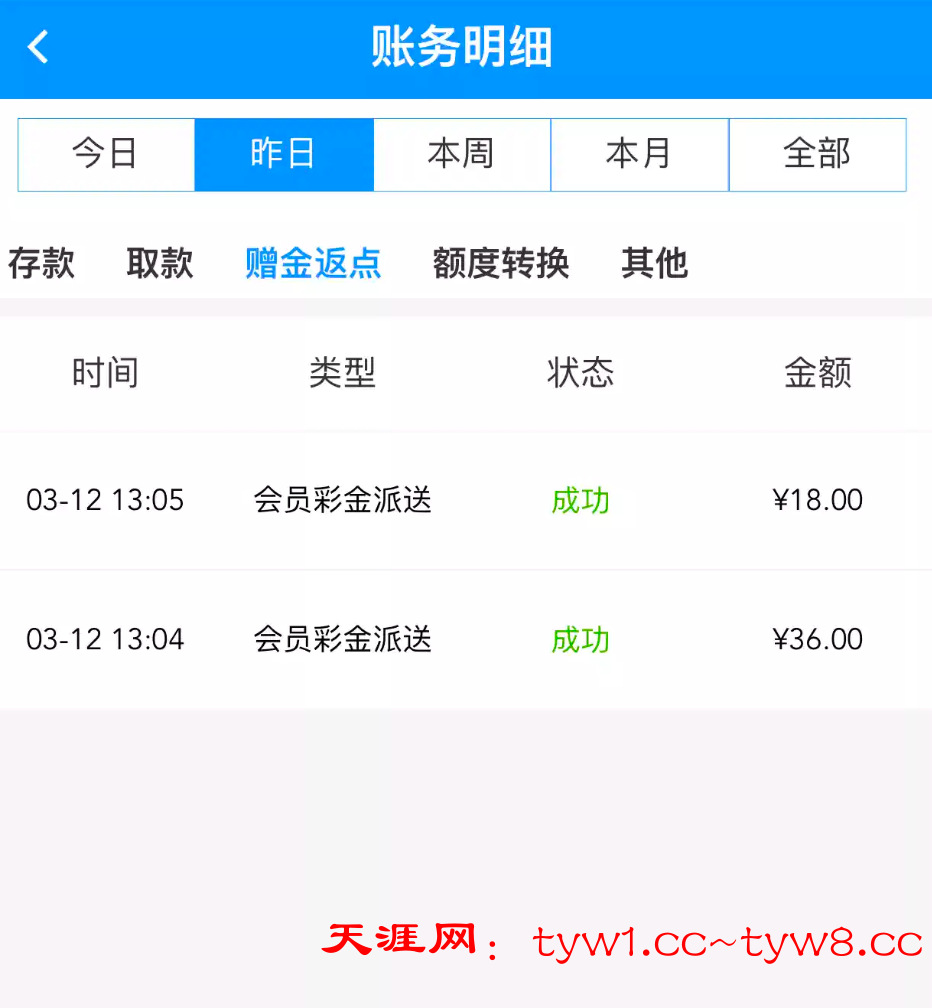Switch to the 额度转换 tab
932x1008 pixels.
[501, 263]
